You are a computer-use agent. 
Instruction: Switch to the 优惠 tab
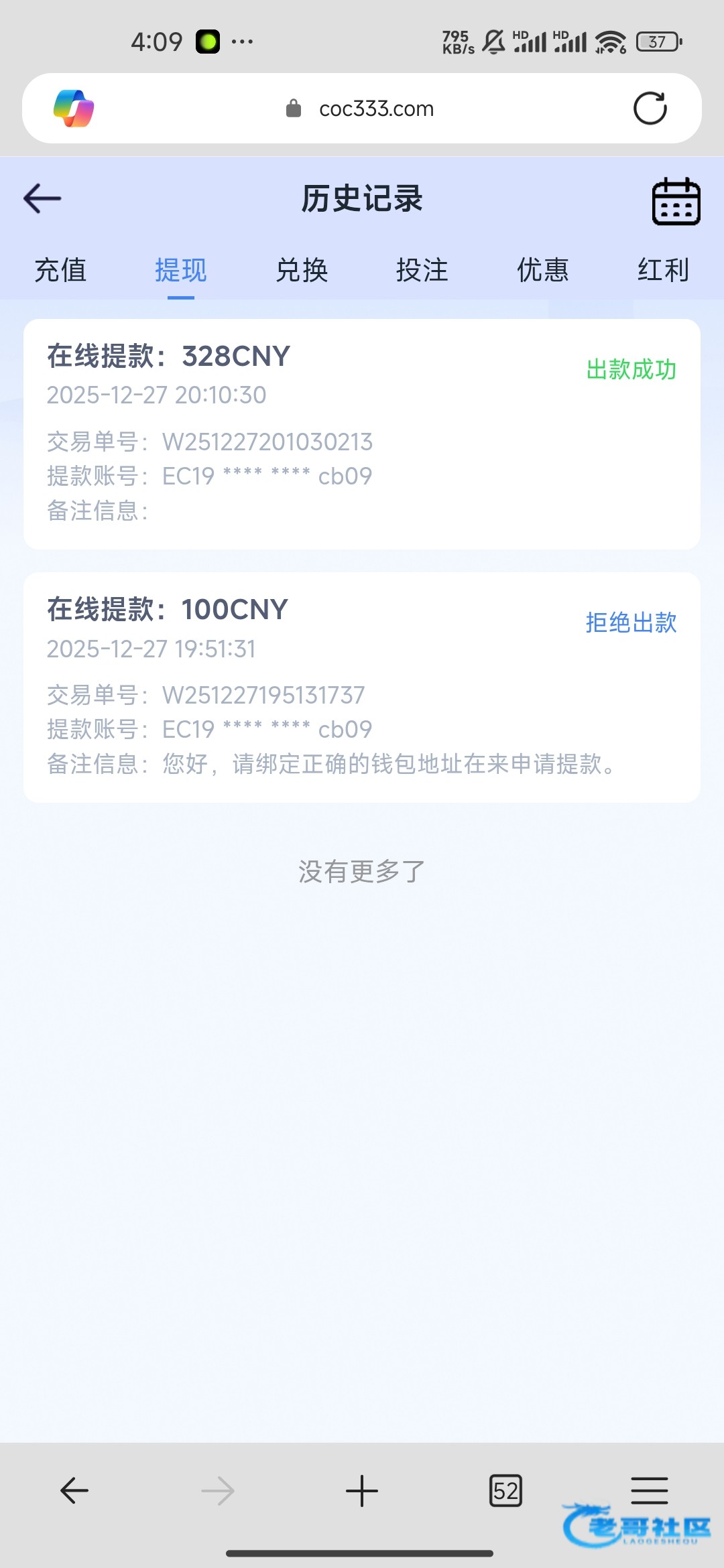pyautogui.click(x=543, y=270)
